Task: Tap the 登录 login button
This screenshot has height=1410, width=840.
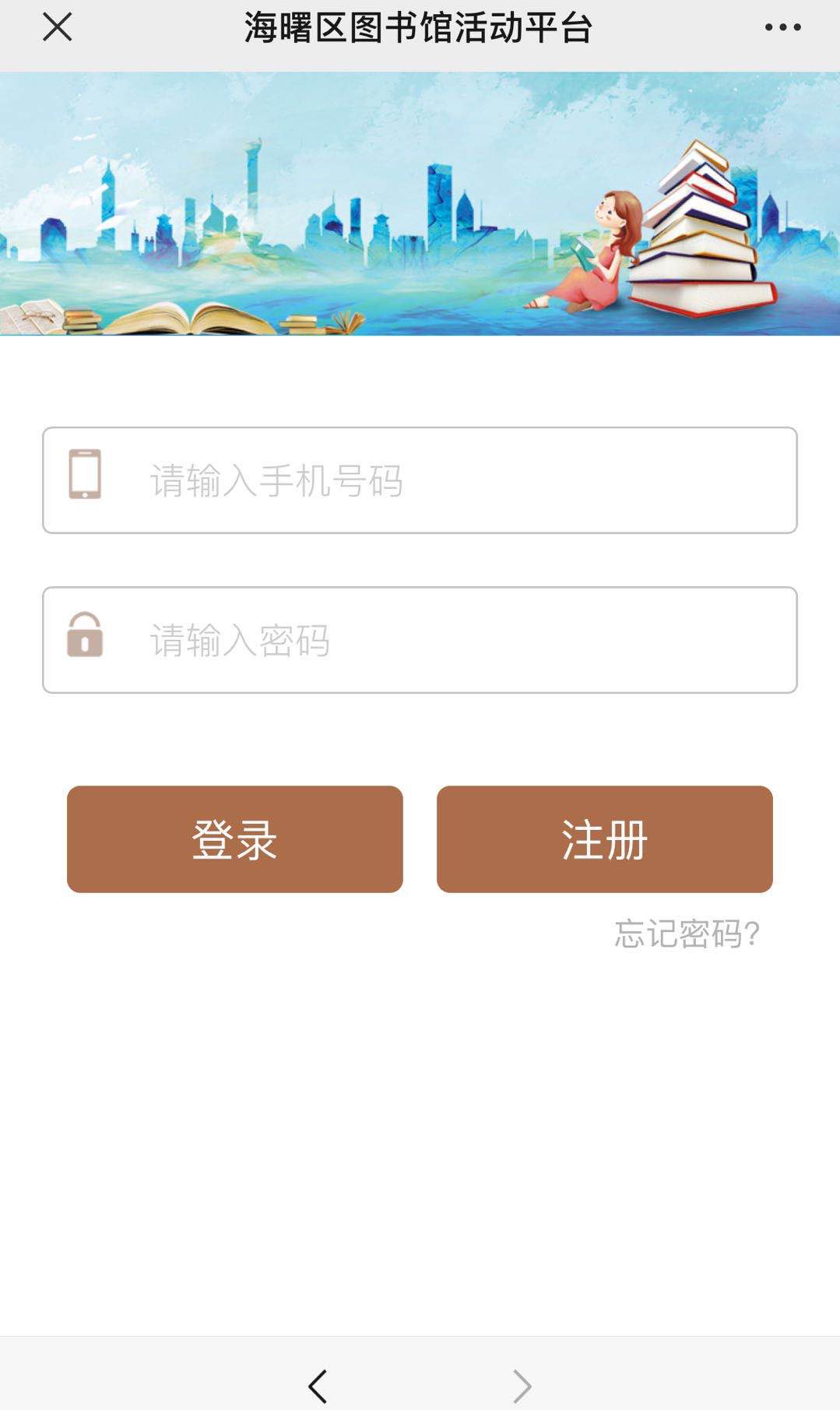Action: [x=234, y=839]
